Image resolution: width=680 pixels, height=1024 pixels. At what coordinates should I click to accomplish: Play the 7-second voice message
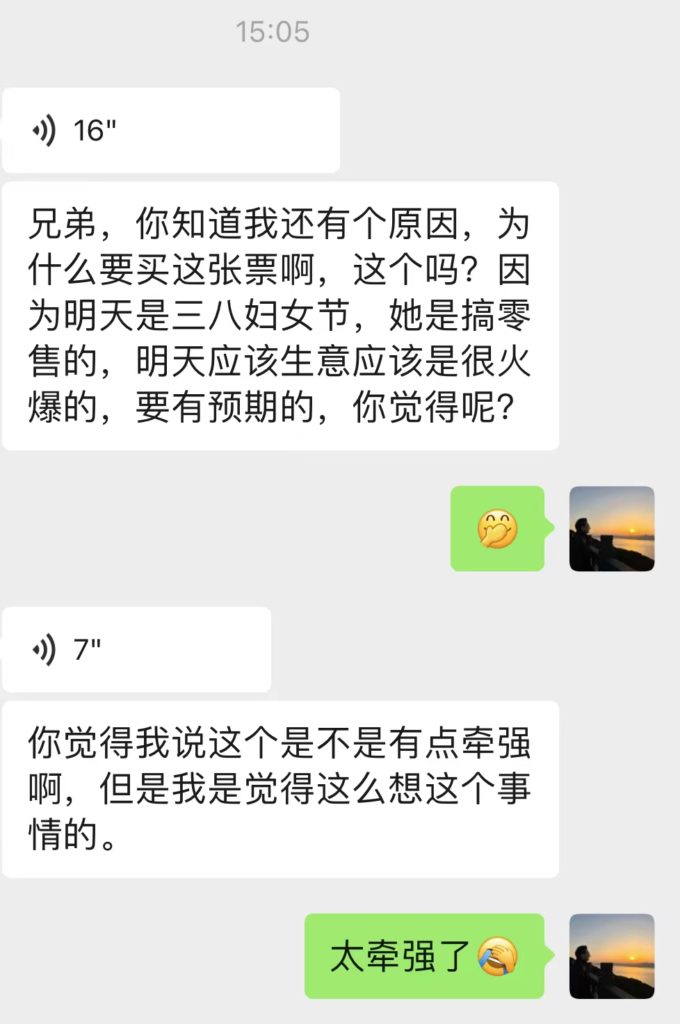136,650
